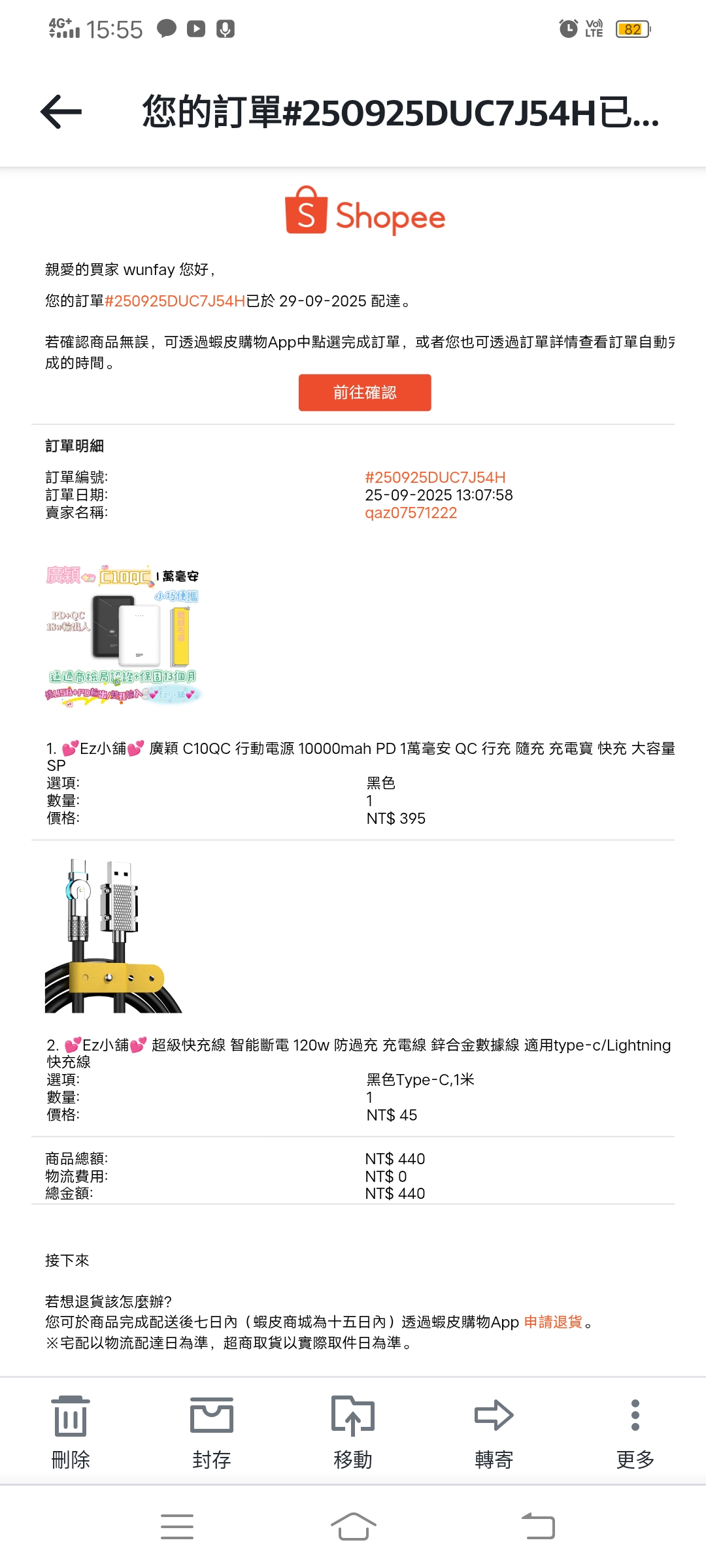
Task: Tap the system back button
Action: (538, 1527)
